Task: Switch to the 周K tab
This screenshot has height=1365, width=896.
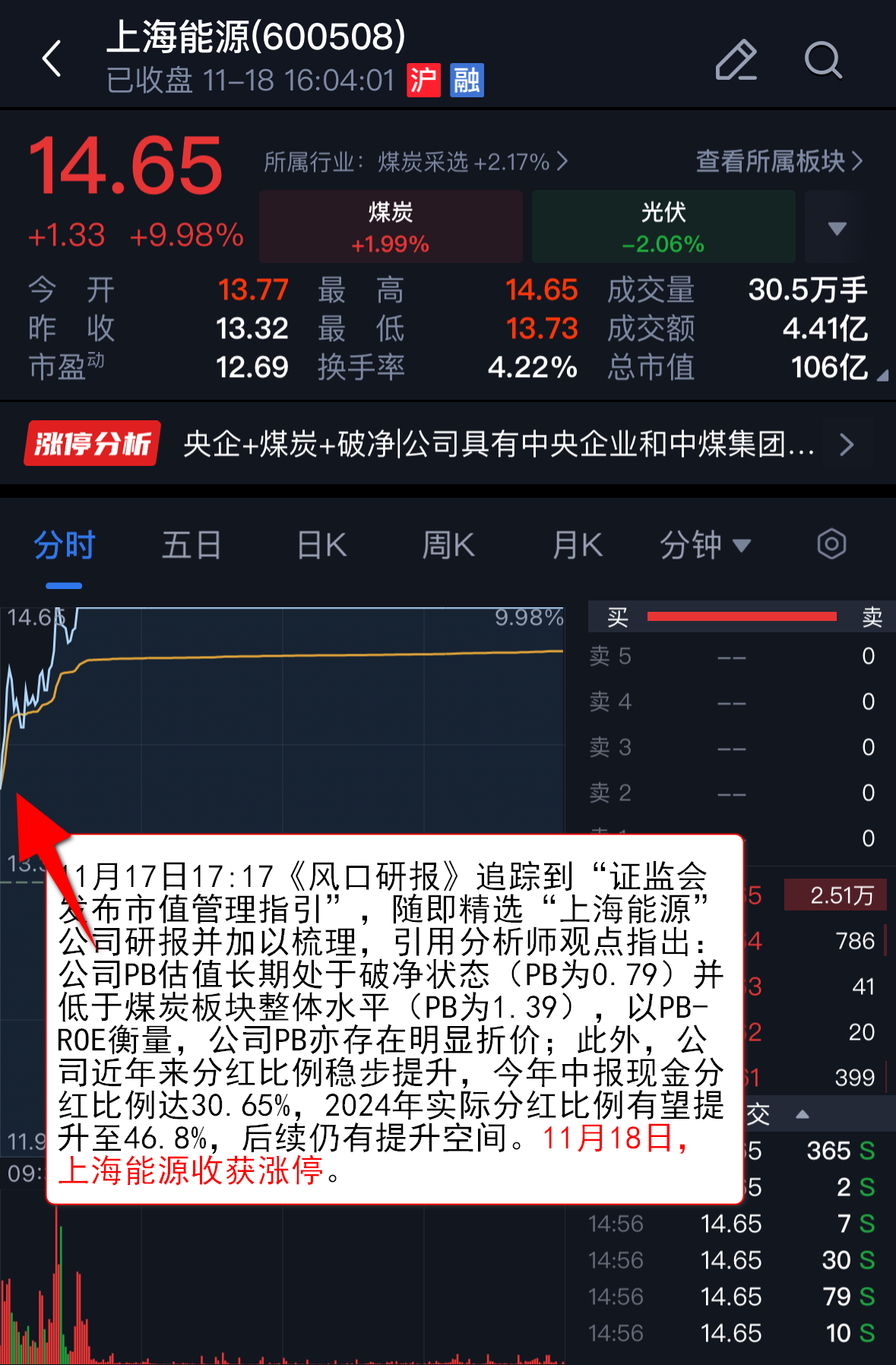Action: point(448,546)
